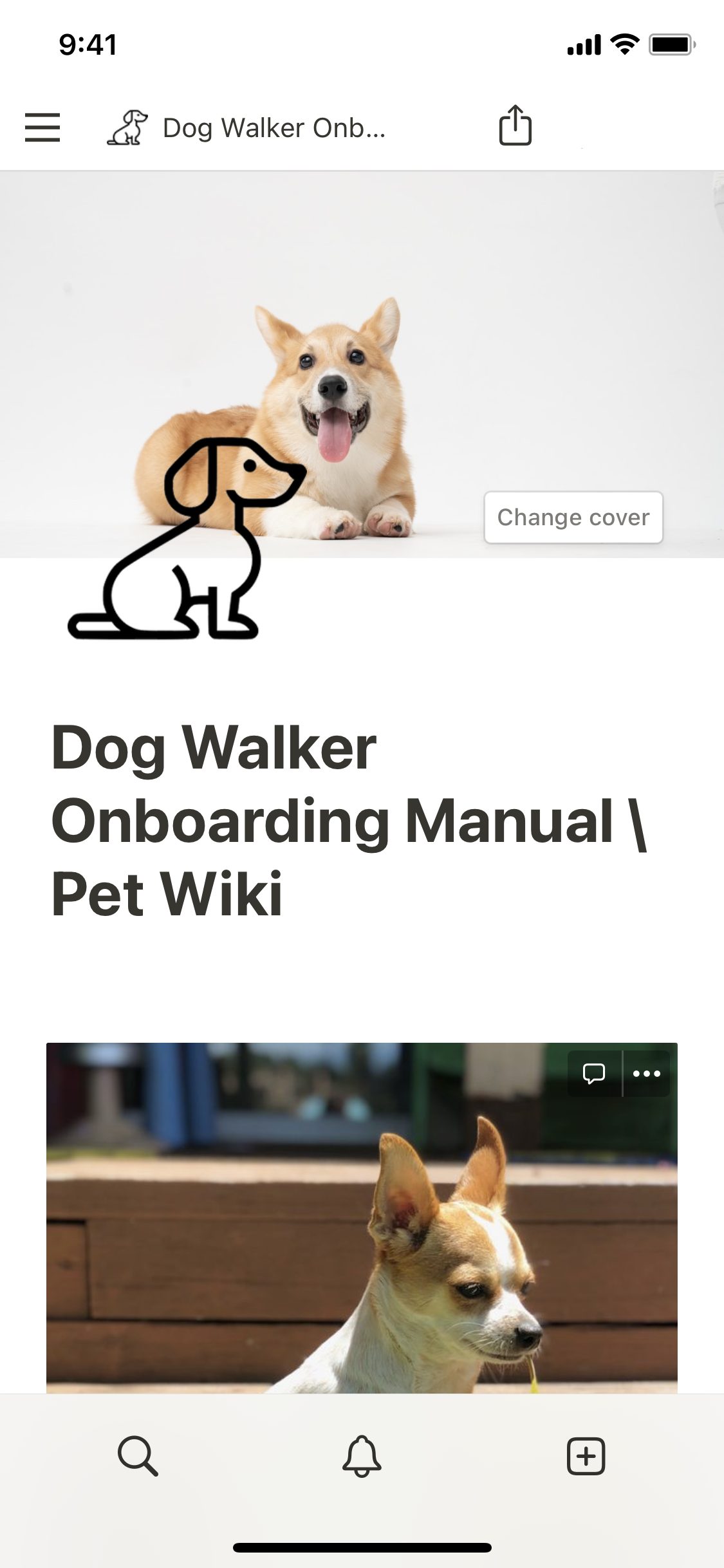Create a new page with plus icon

pyautogui.click(x=586, y=1455)
